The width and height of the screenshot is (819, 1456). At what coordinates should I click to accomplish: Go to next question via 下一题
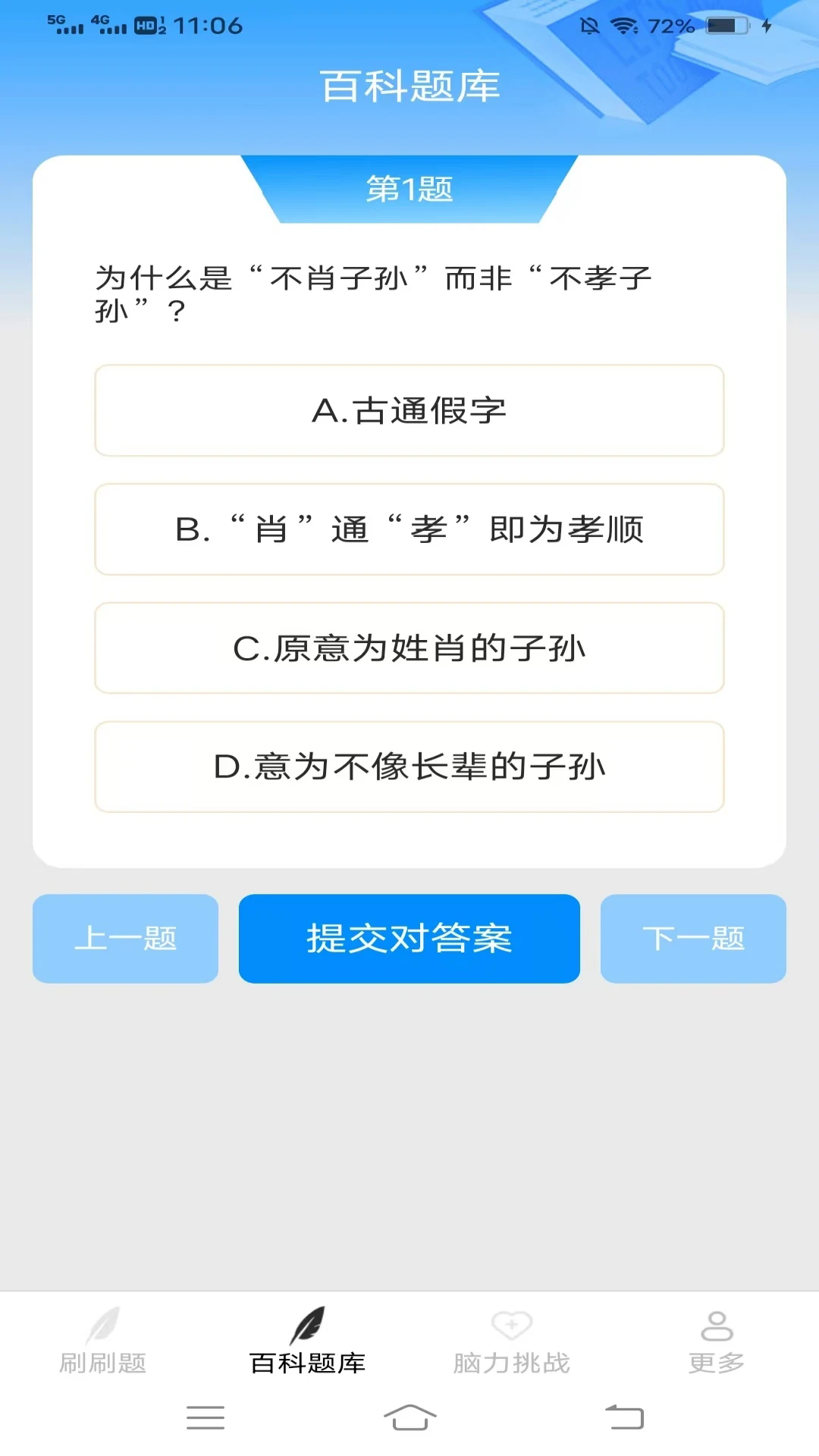[692, 938]
